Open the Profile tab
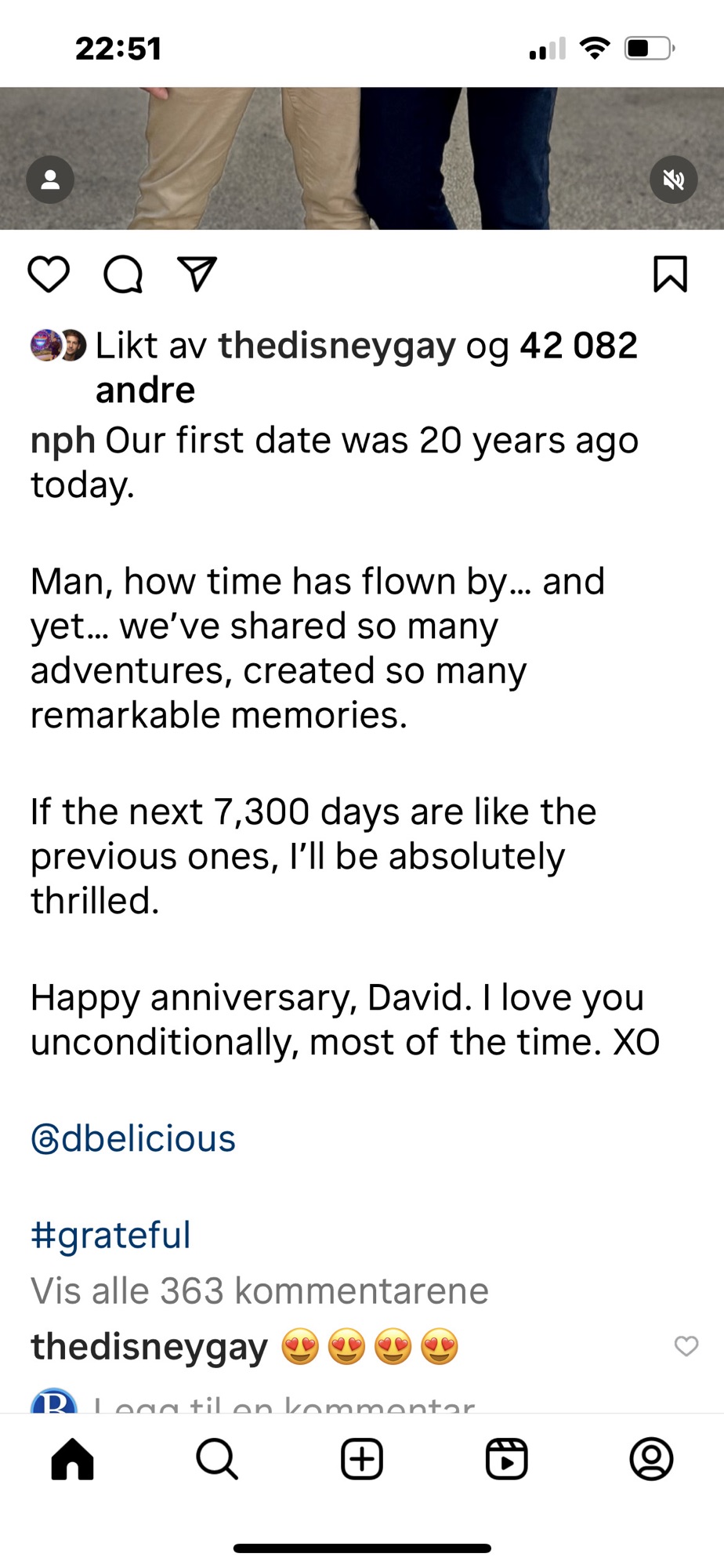724x1568 pixels. point(651,1459)
